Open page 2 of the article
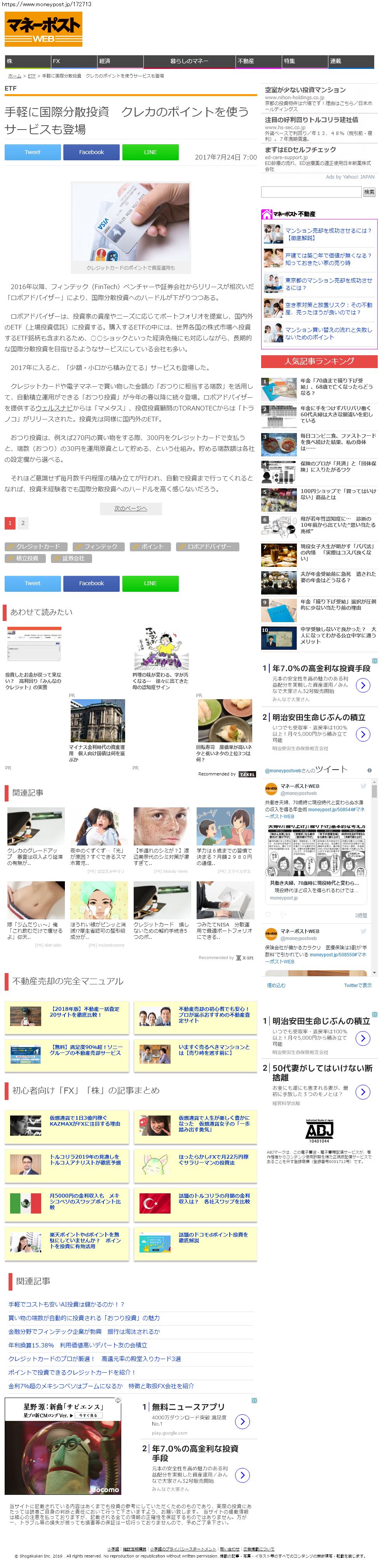 pos(23,523)
